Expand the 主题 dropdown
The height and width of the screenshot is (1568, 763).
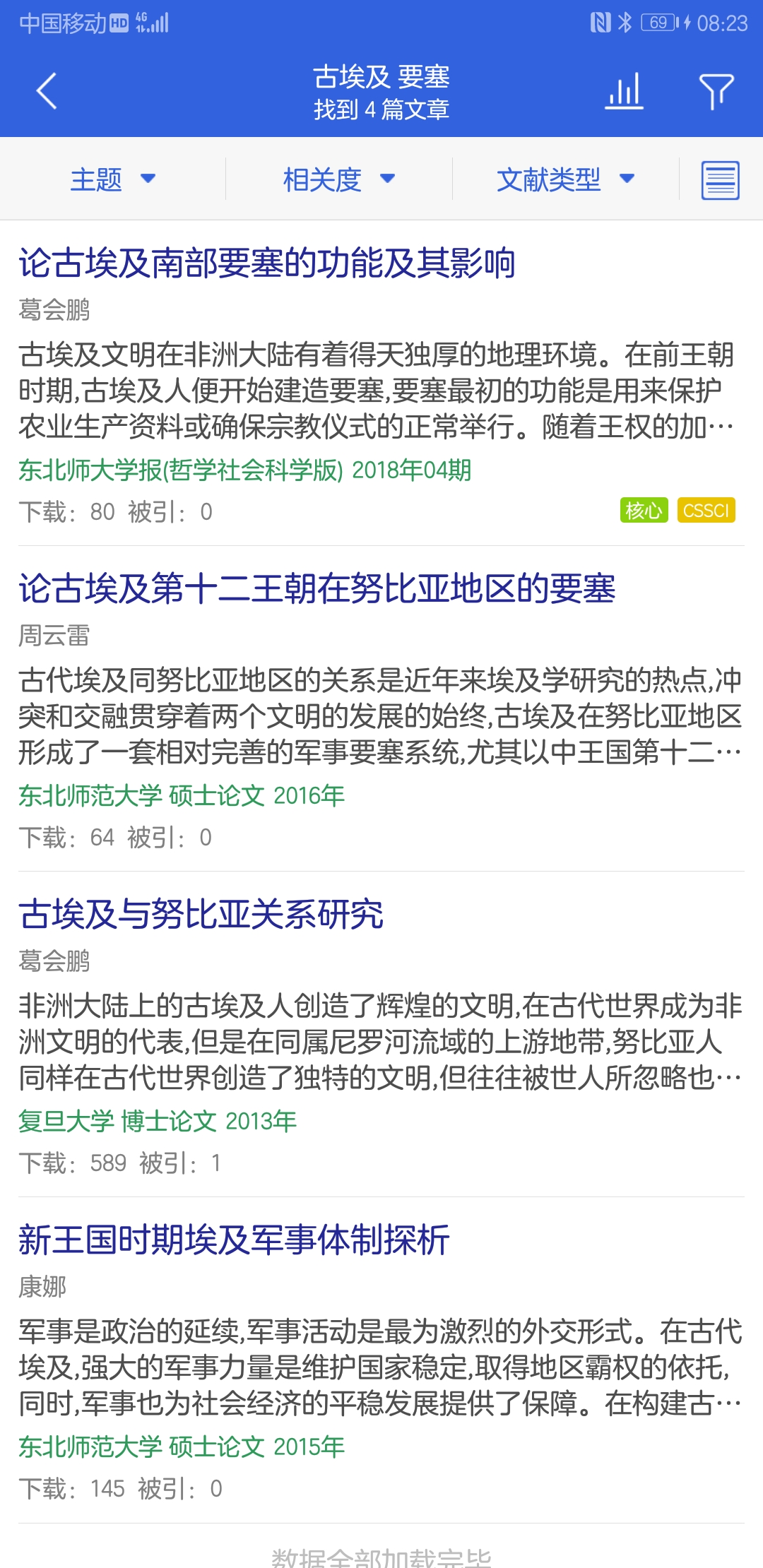pyautogui.click(x=113, y=179)
